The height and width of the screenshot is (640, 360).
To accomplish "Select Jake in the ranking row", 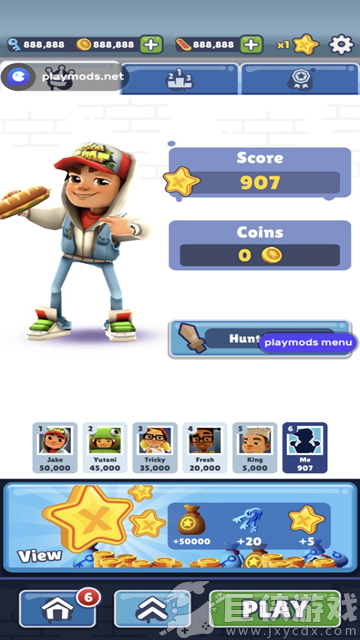I will 55,448.
